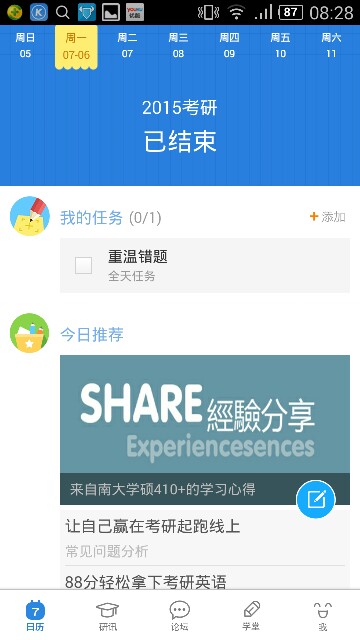Screen dimensions: 360x640
Task: Switch to the 研讯 tab
Action: pos(108,616)
